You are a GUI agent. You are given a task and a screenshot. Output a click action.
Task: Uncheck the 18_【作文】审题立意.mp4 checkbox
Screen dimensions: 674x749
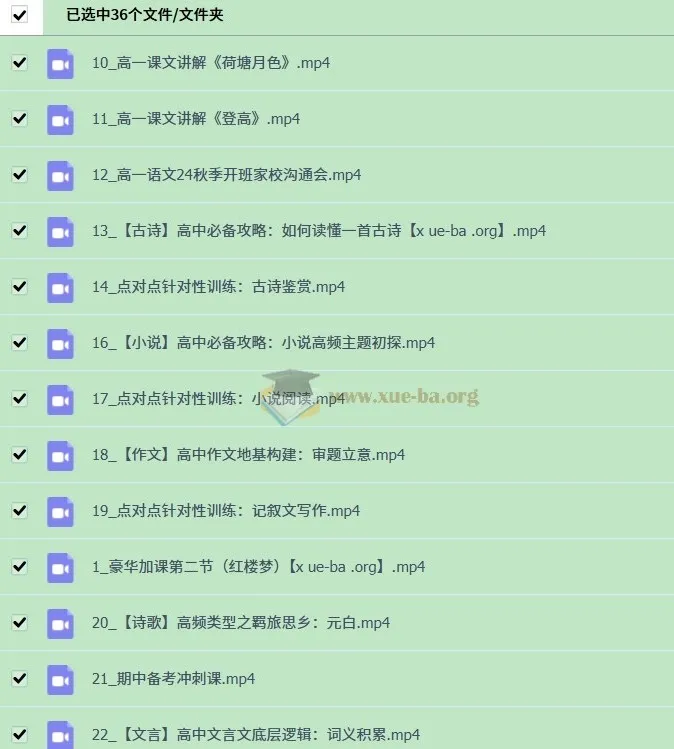click(19, 455)
